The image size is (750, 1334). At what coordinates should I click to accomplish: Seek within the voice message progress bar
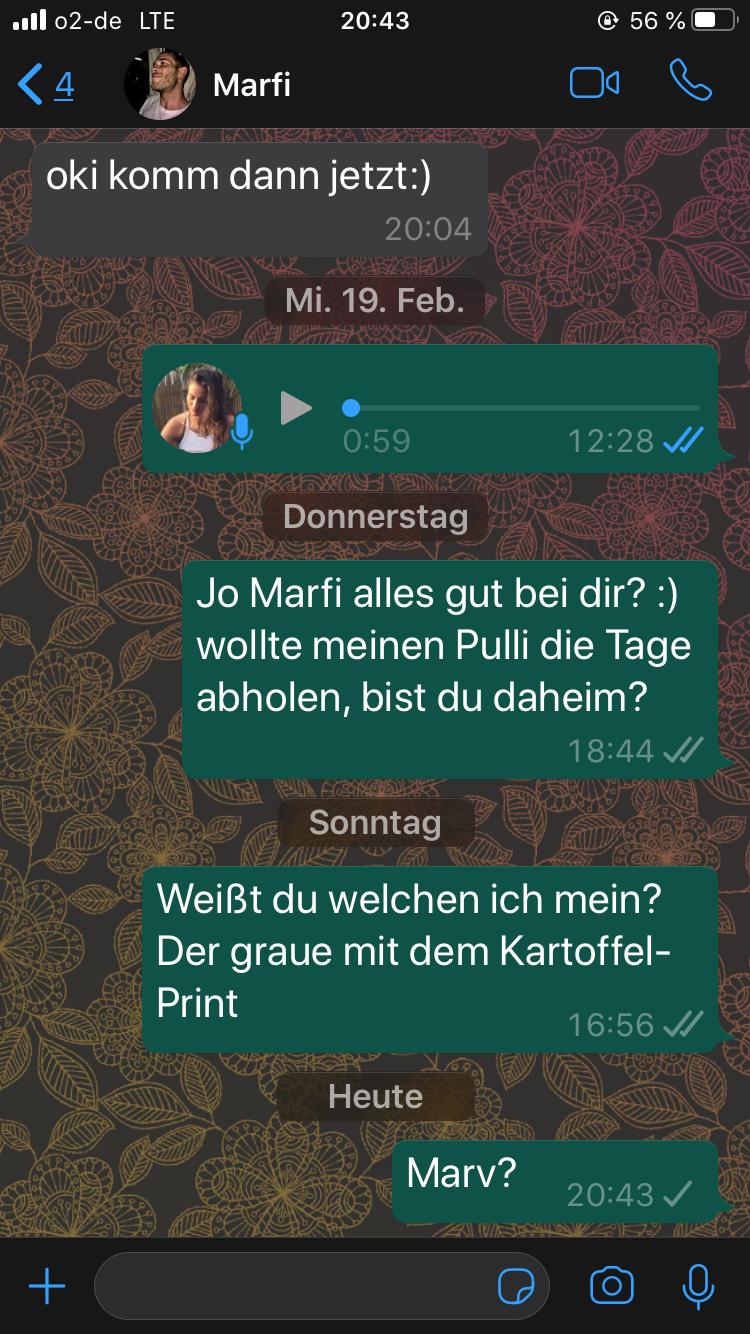coord(522,408)
